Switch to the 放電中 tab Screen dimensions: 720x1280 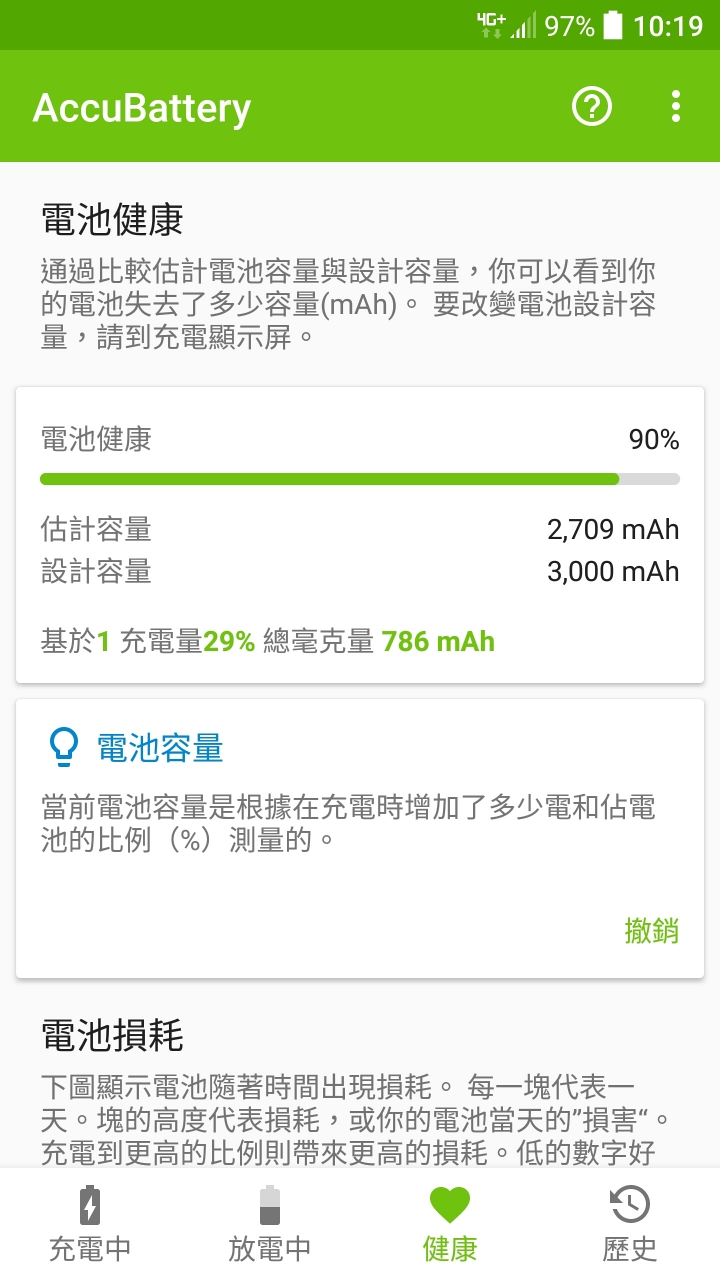[270, 1224]
